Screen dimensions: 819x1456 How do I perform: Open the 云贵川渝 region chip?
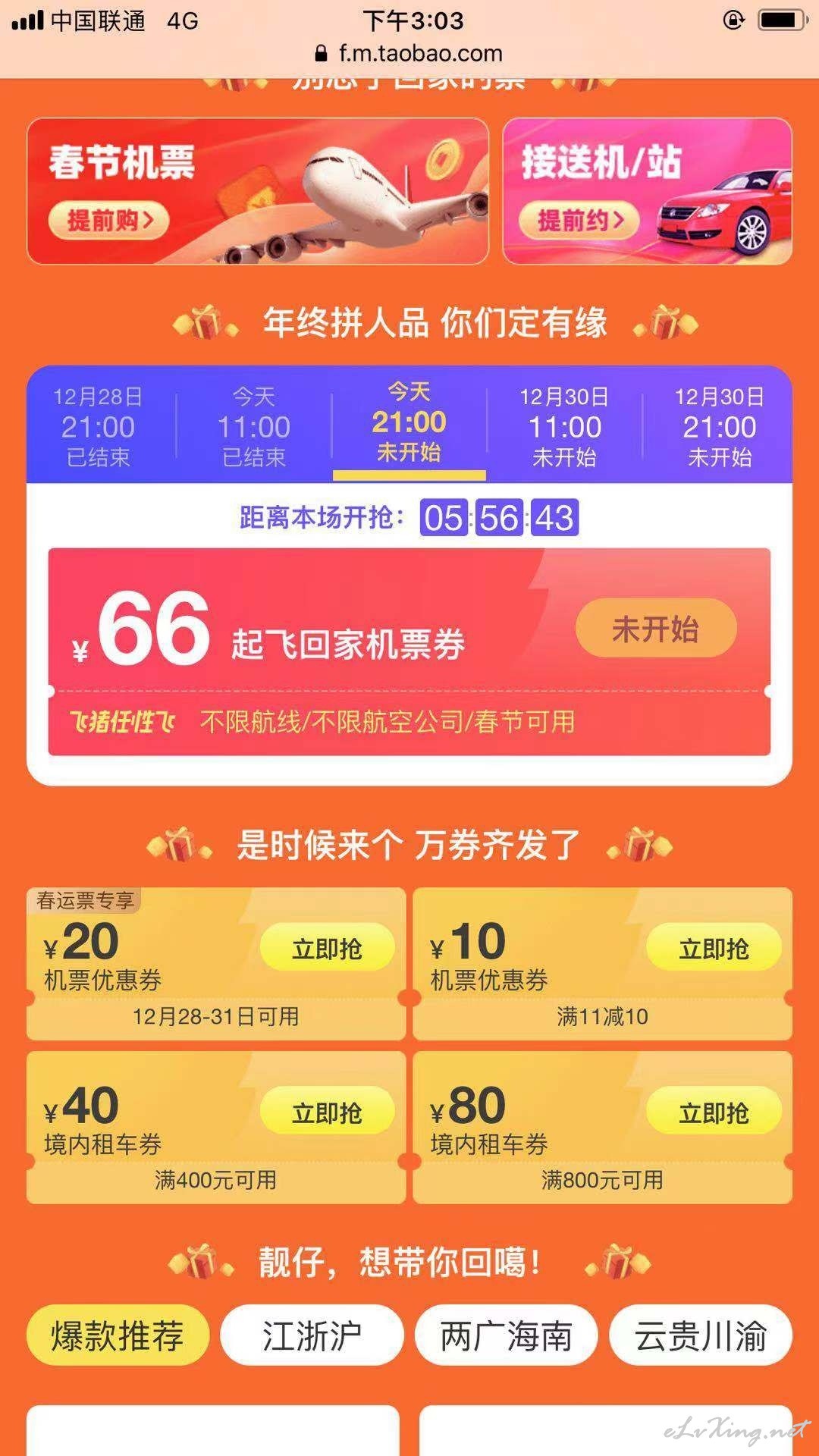tap(701, 1335)
